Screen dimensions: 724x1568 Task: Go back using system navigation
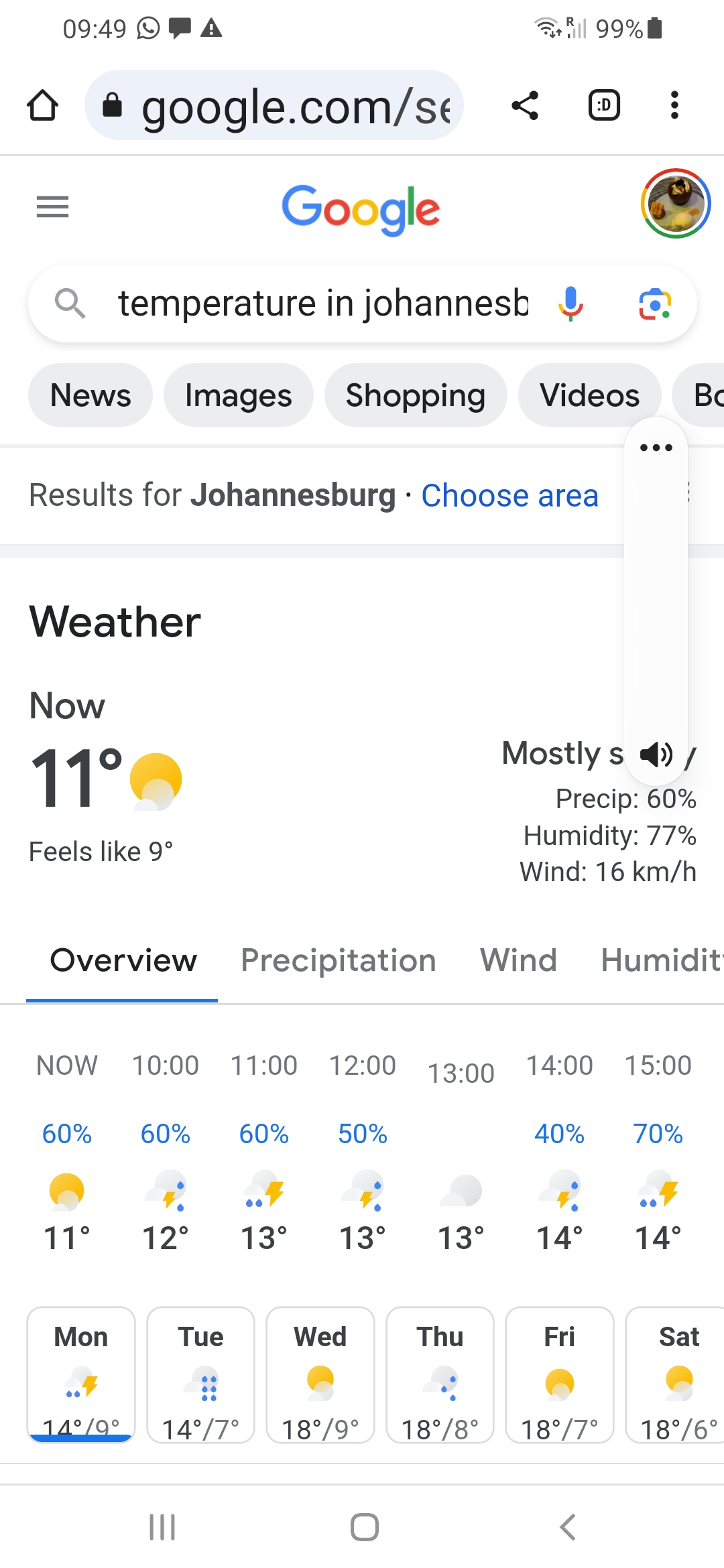tap(567, 1527)
